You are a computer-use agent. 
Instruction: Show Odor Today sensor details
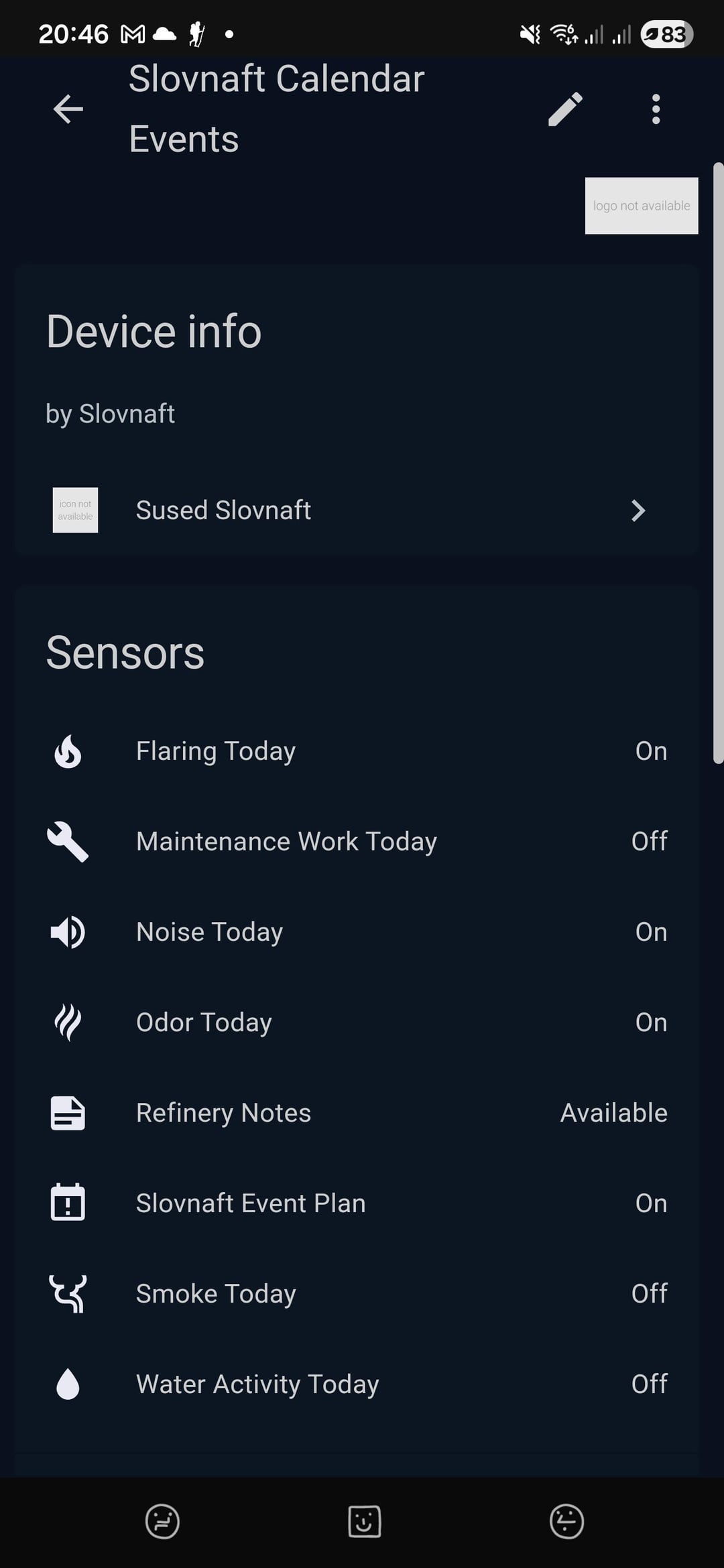(x=357, y=1023)
